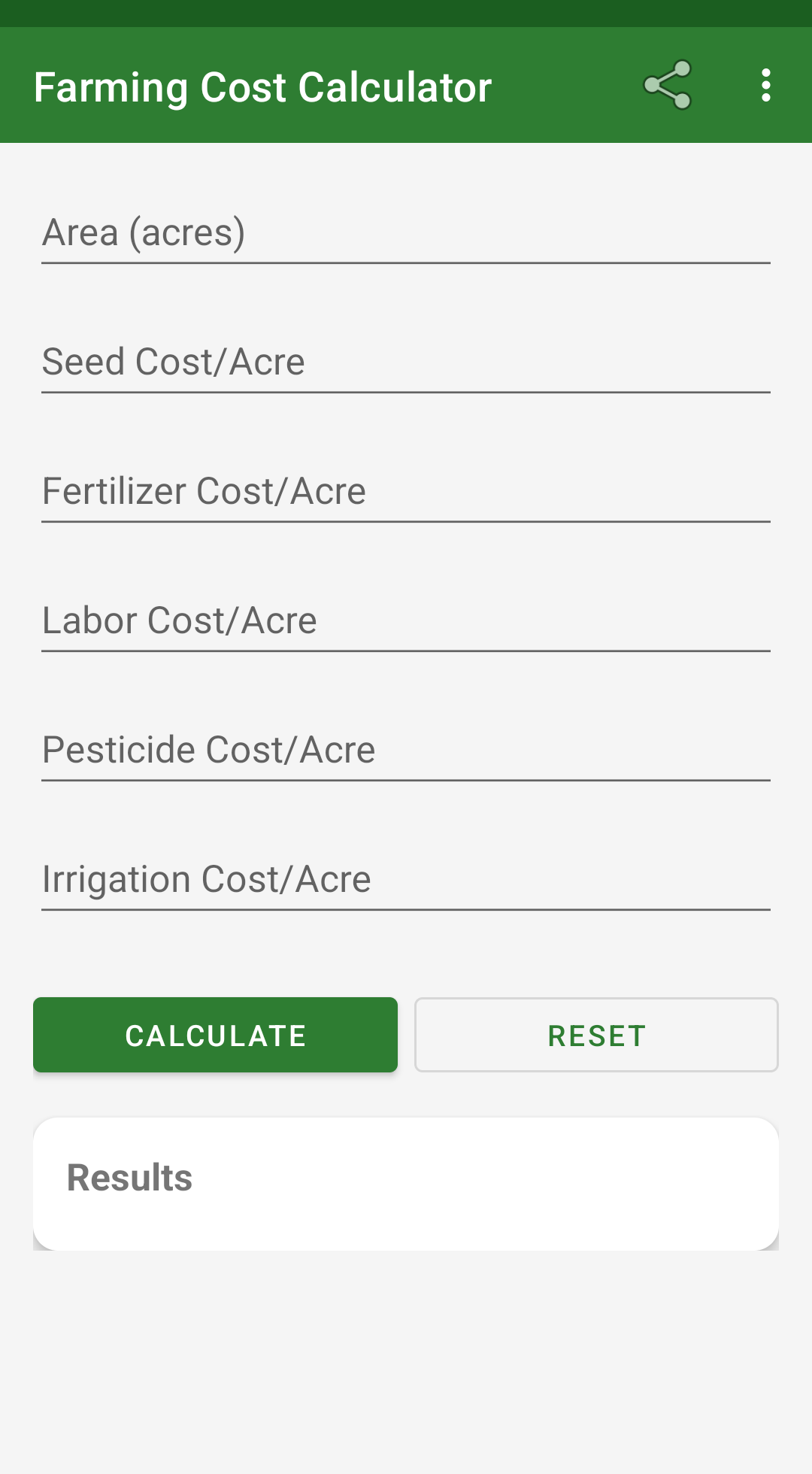Click the Area (acres) input field
This screenshot has height=1474, width=812.
(406, 233)
